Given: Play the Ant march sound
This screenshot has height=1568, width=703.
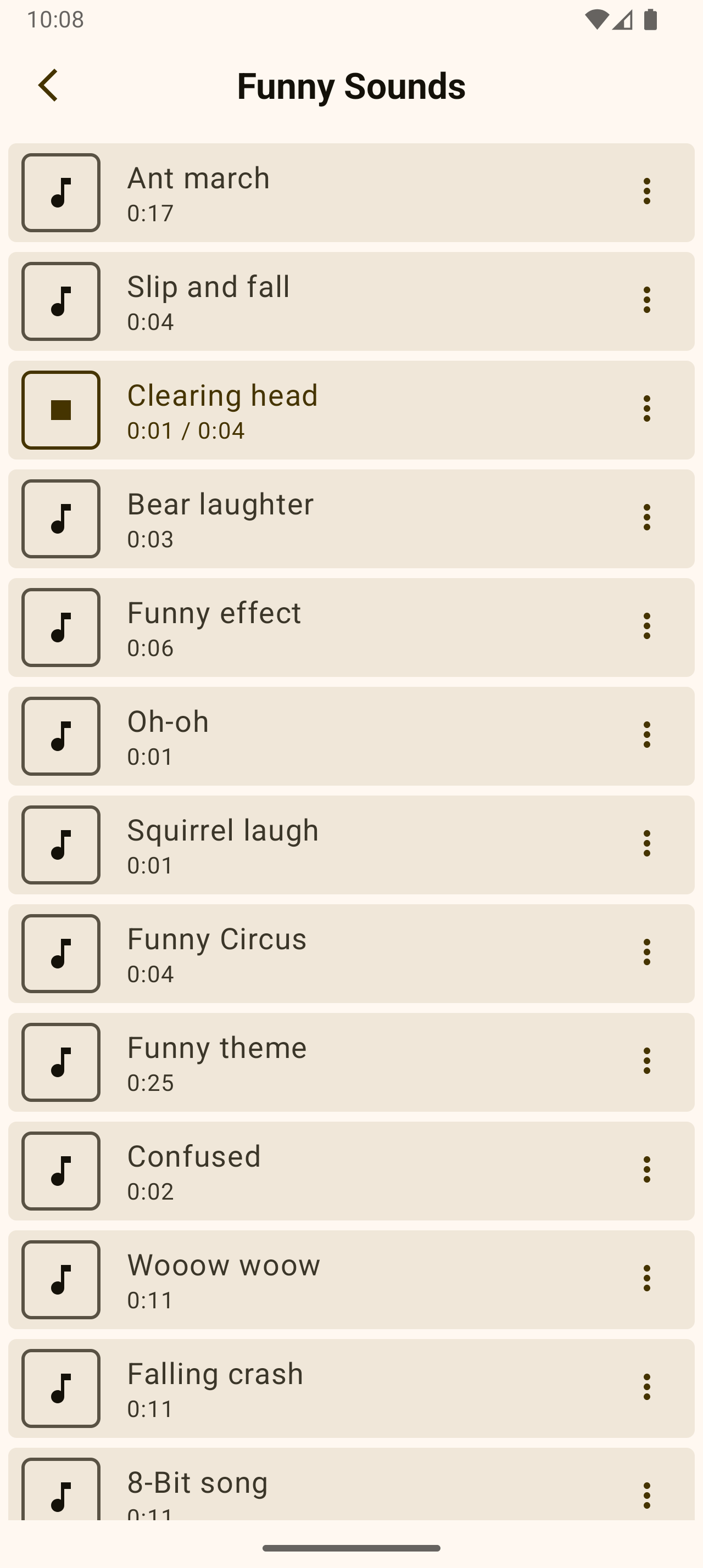Looking at the screenshot, I should (x=61, y=192).
